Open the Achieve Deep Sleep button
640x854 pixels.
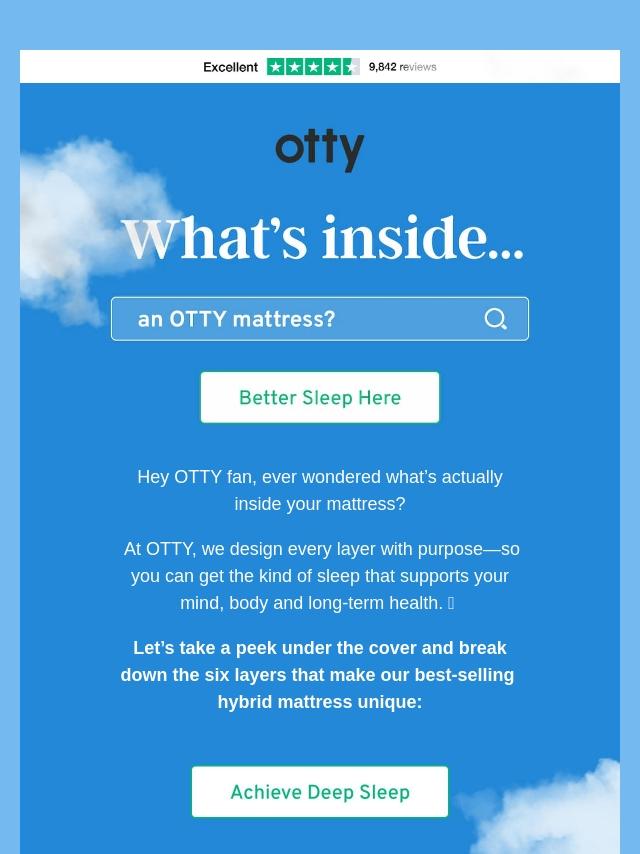pos(320,791)
